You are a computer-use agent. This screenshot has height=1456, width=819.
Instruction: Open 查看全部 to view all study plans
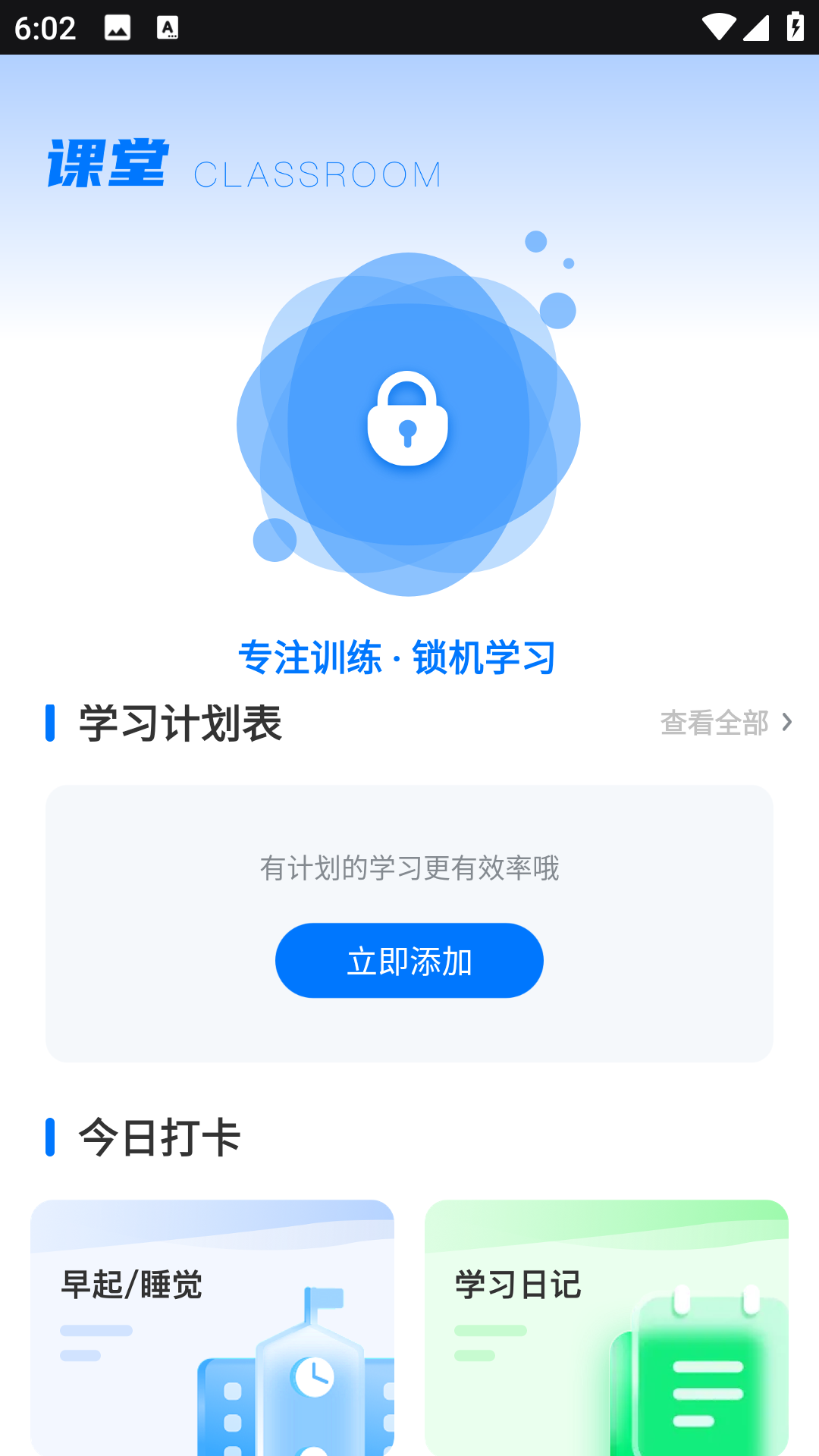tap(714, 723)
